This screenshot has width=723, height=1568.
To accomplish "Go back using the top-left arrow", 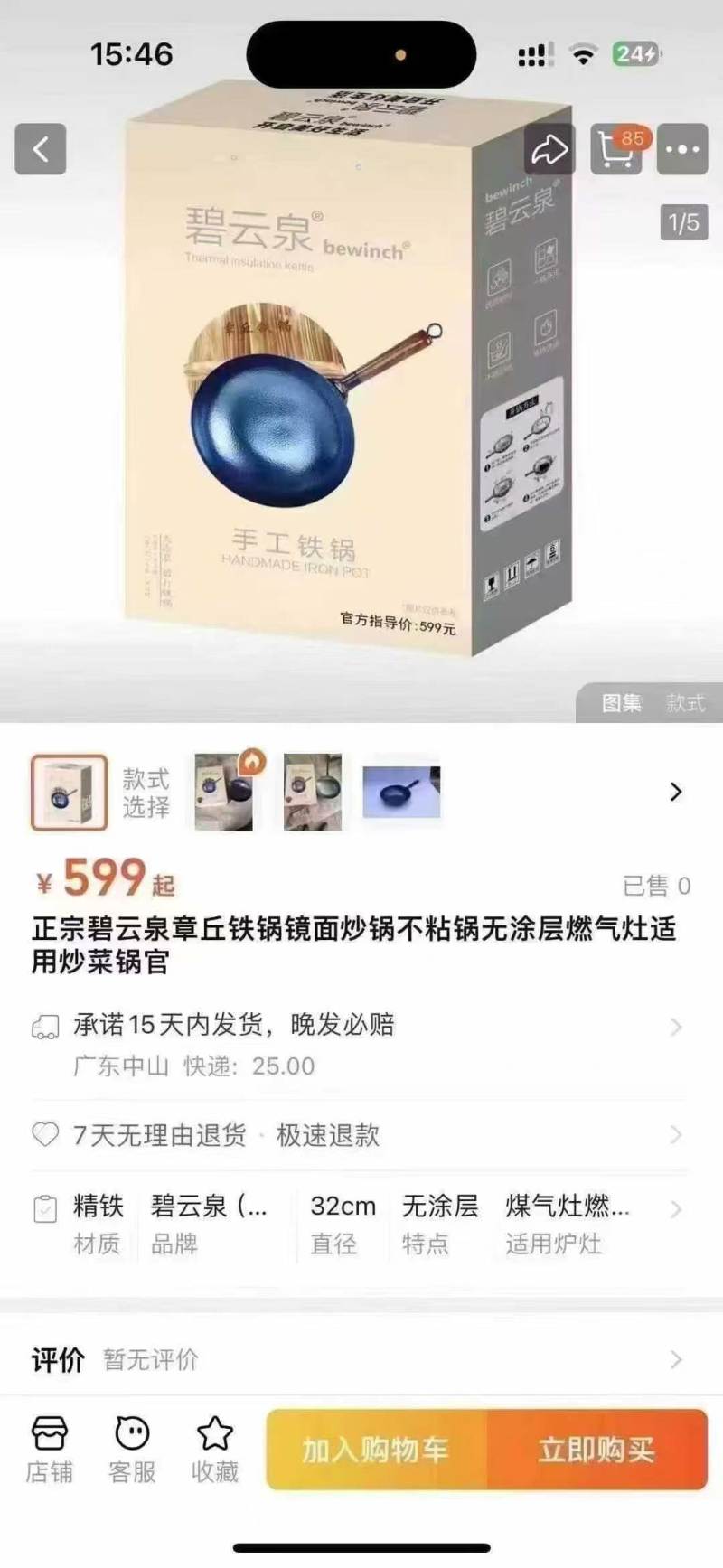I will click(x=41, y=149).
